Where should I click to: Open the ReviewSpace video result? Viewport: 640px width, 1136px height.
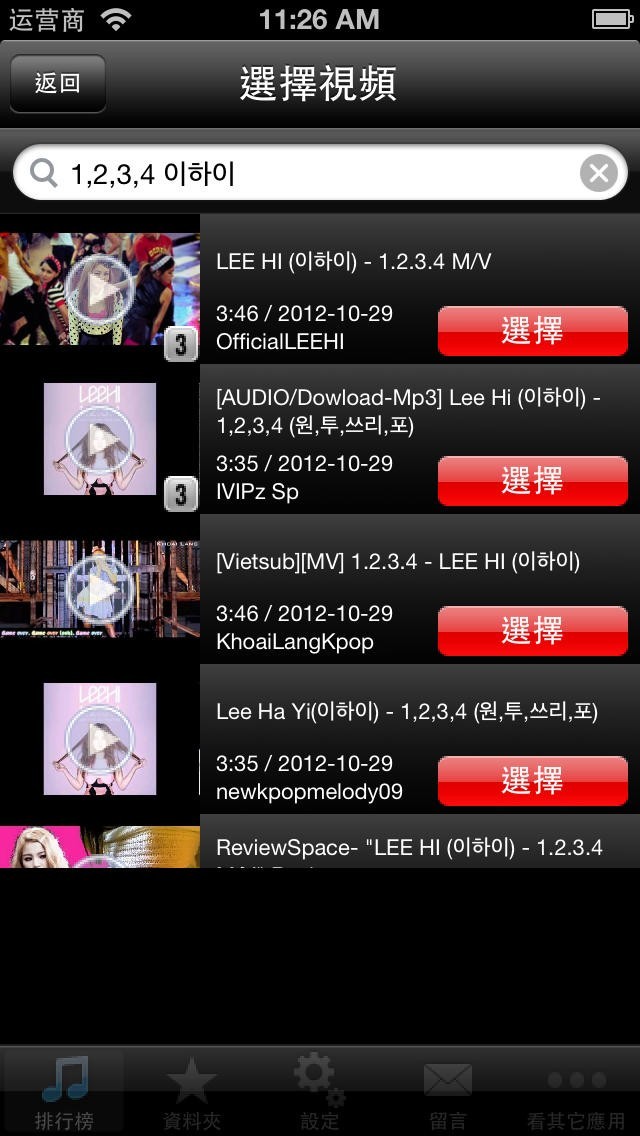(x=410, y=848)
